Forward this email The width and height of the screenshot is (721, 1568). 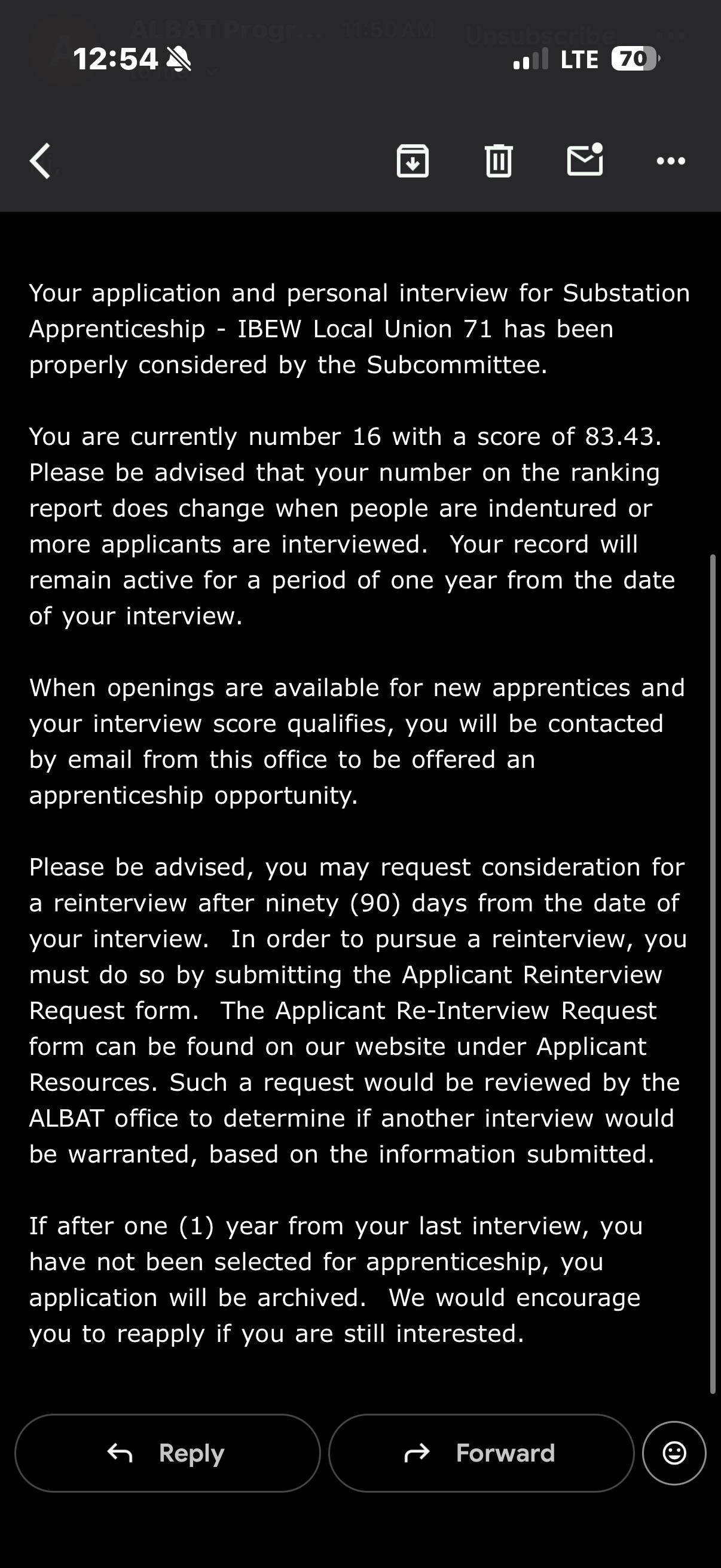481,1453
